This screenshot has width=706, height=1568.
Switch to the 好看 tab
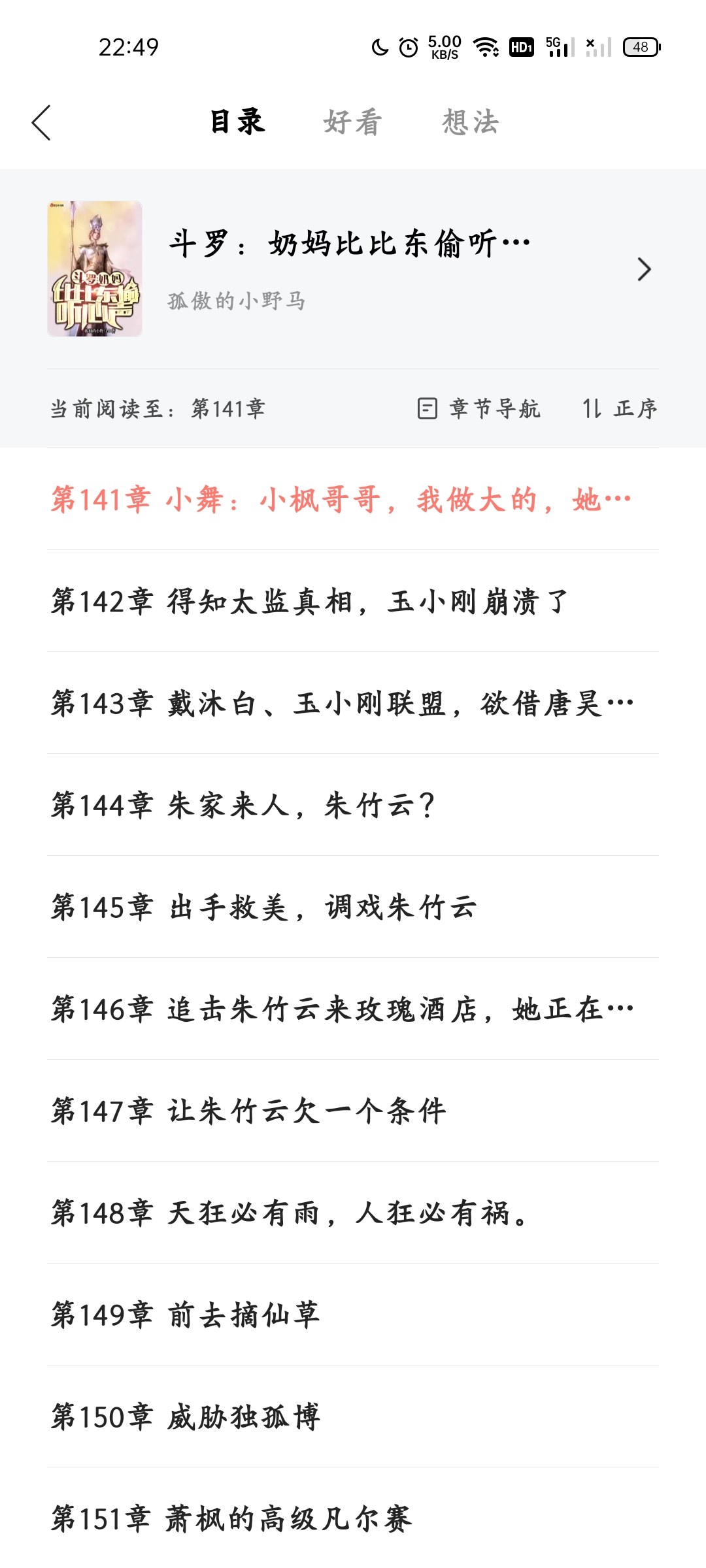pyautogui.click(x=353, y=122)
